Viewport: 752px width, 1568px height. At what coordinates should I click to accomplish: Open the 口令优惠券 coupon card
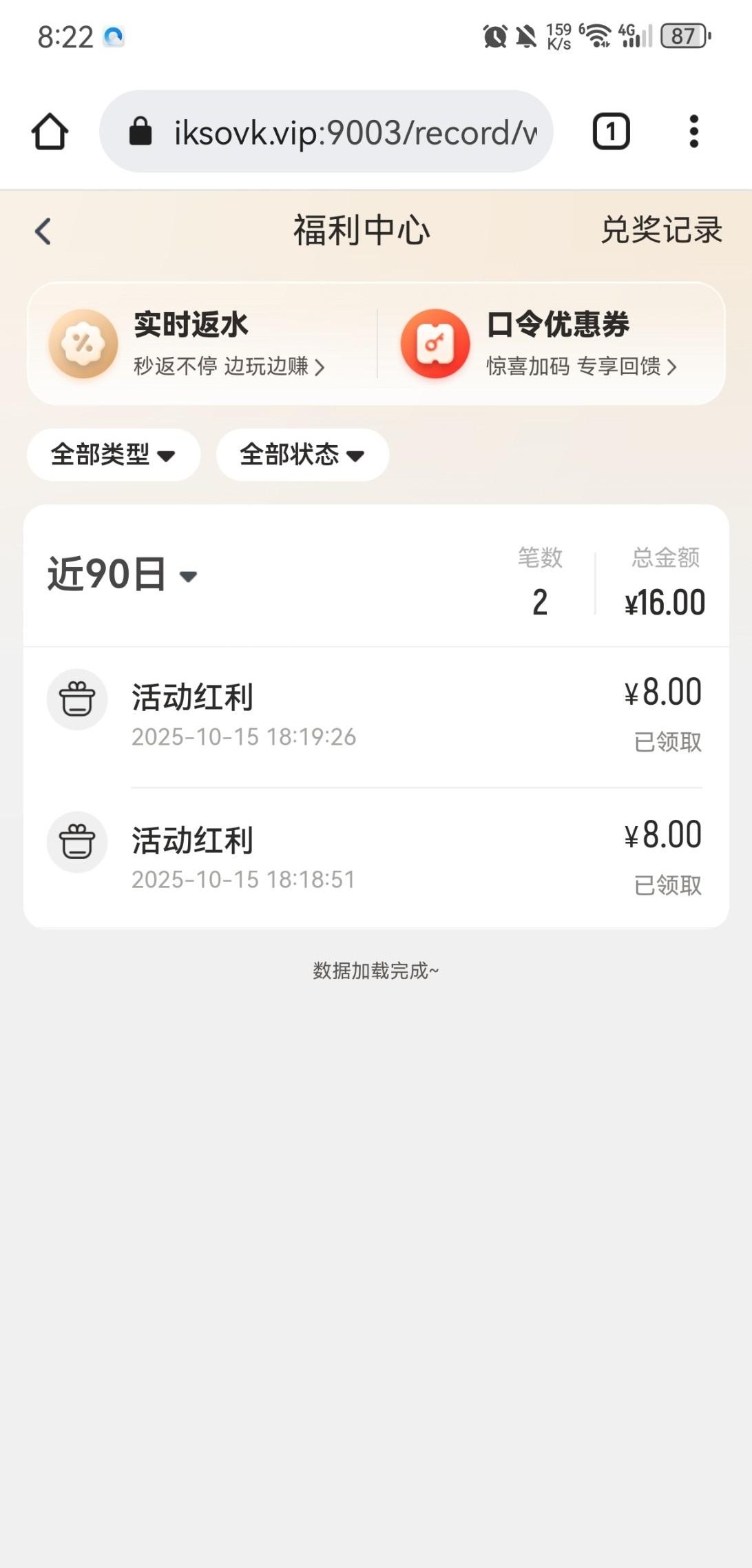pyautogui.click(x=551, y=344)
